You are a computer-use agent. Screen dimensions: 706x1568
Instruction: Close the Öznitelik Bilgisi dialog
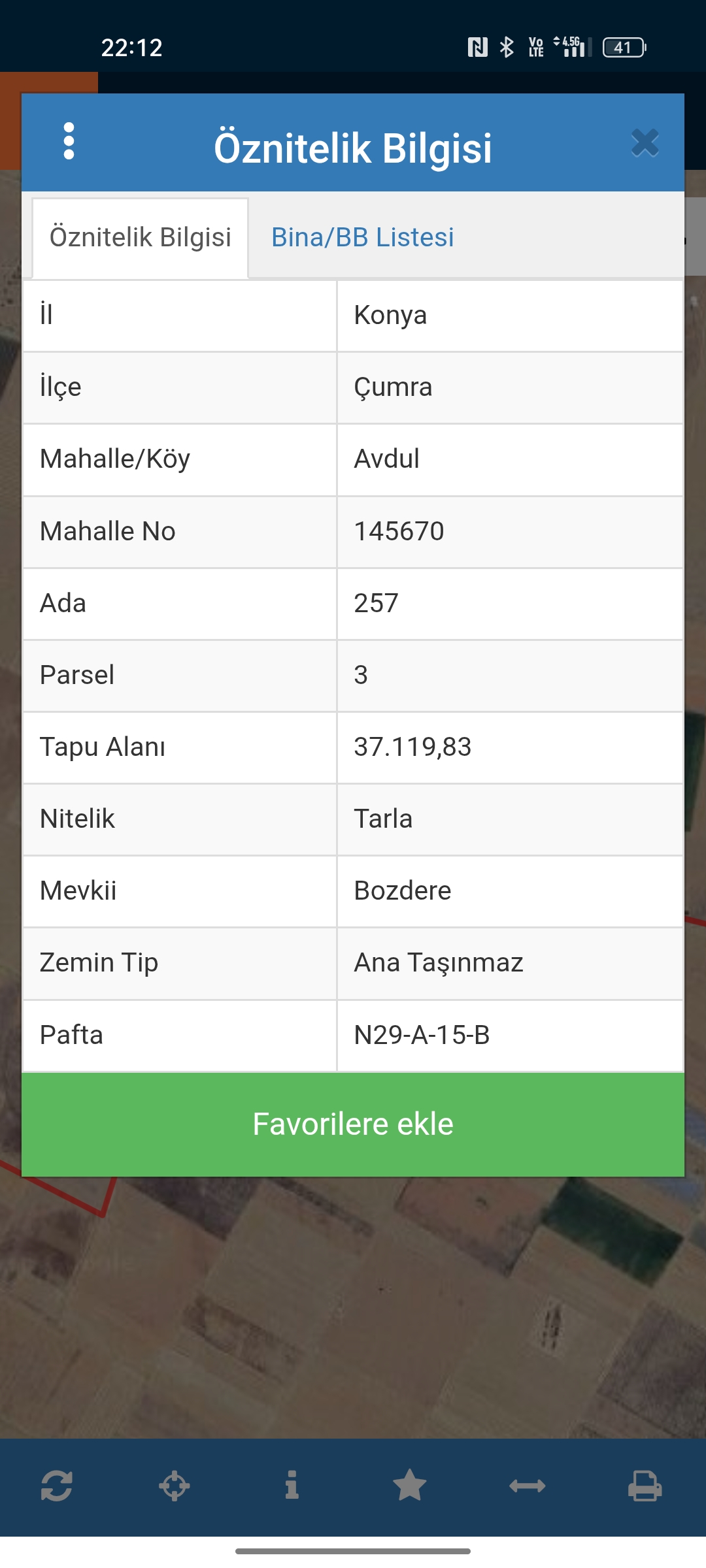tap(645, 143)
